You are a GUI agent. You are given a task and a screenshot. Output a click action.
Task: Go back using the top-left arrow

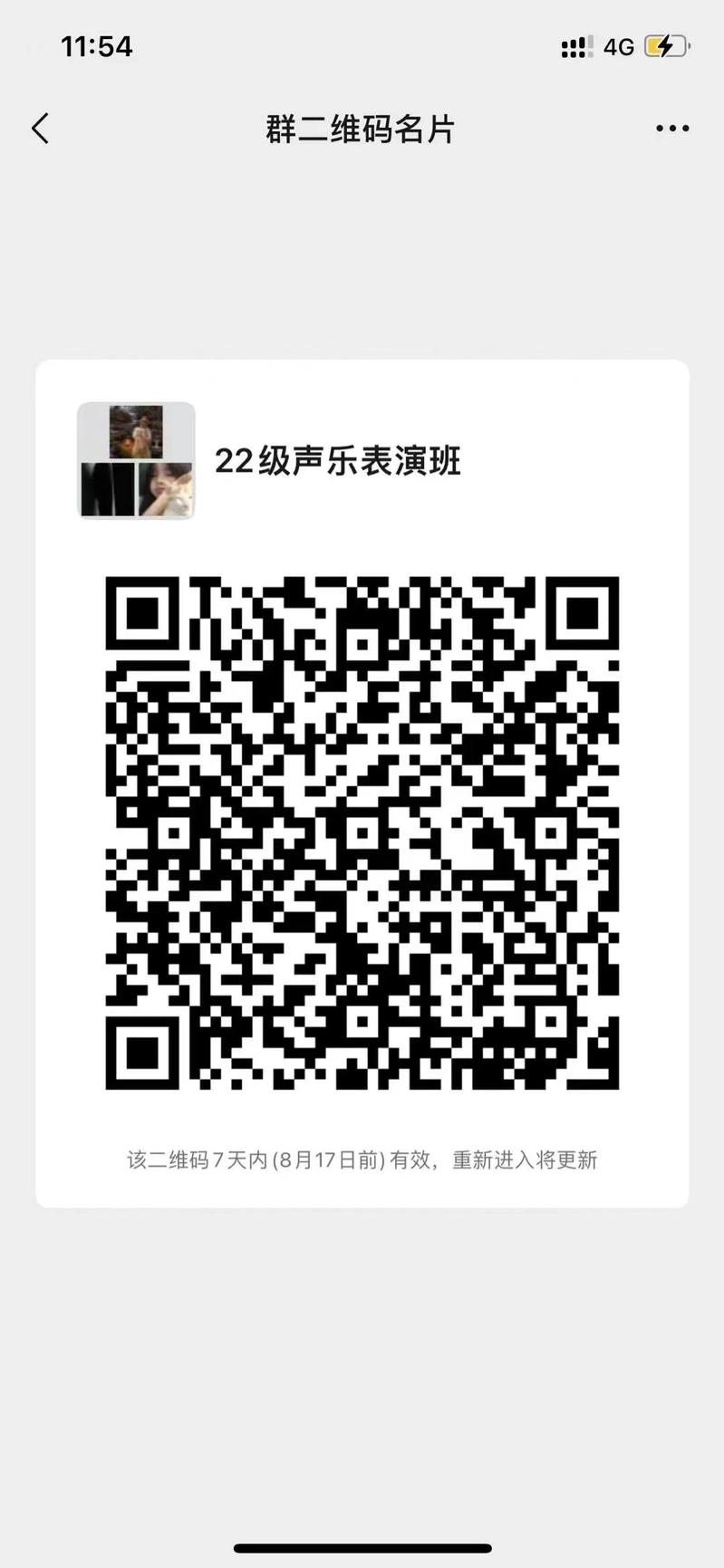[40, 129]
